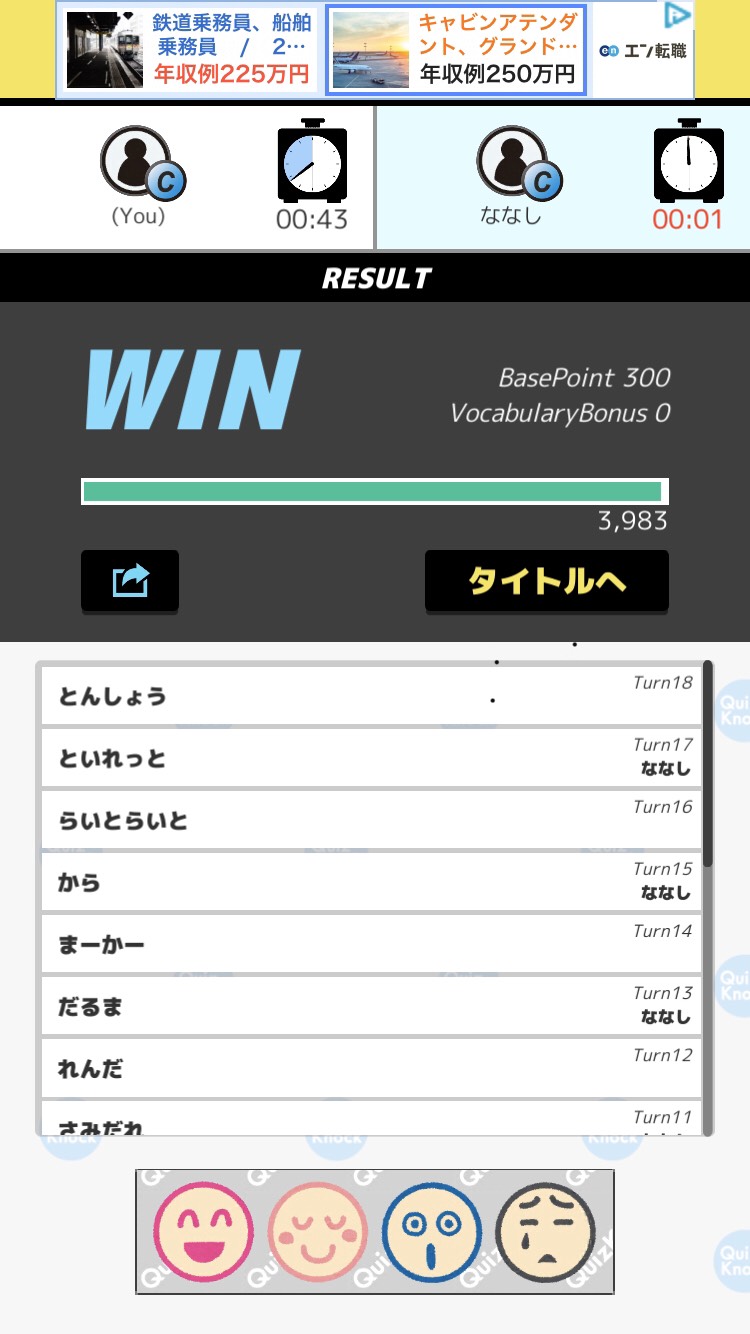This screenshot has width=750, height=1334.
Task: Tap the AdChoices icon on the banner
Action: [x=678, y=15]
